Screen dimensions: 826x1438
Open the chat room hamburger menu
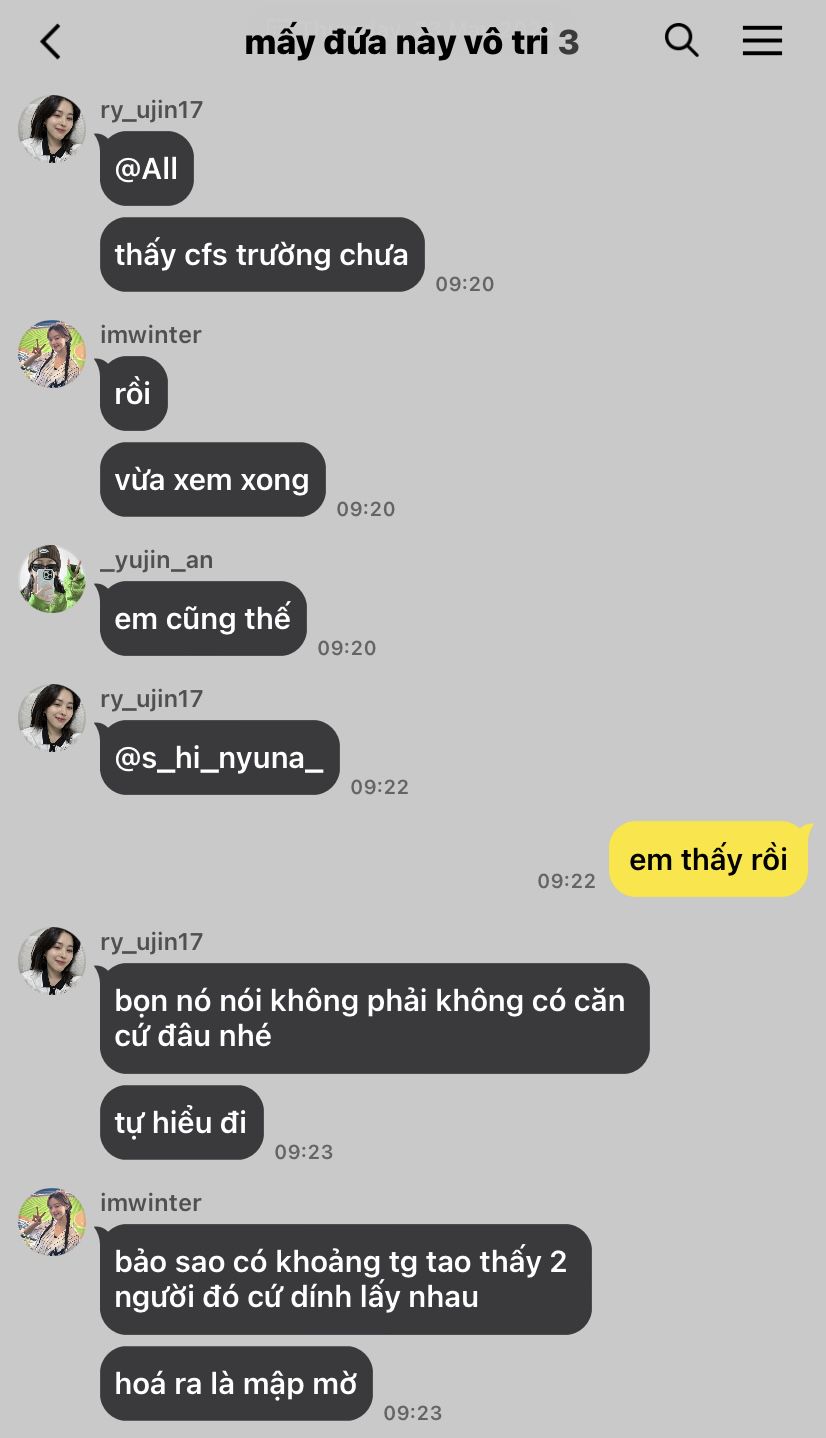coord(762,41)
